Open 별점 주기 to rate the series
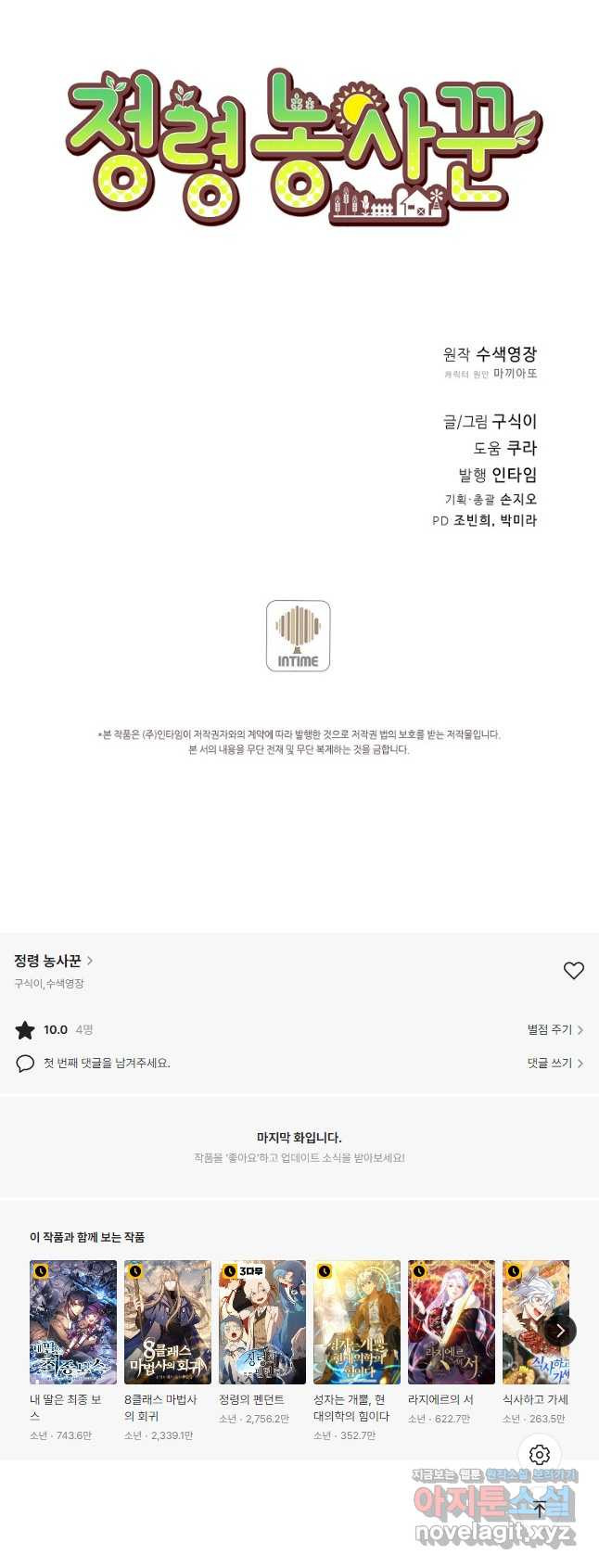Screen dimensions: 599x1568 click(x=554, y=1029)
